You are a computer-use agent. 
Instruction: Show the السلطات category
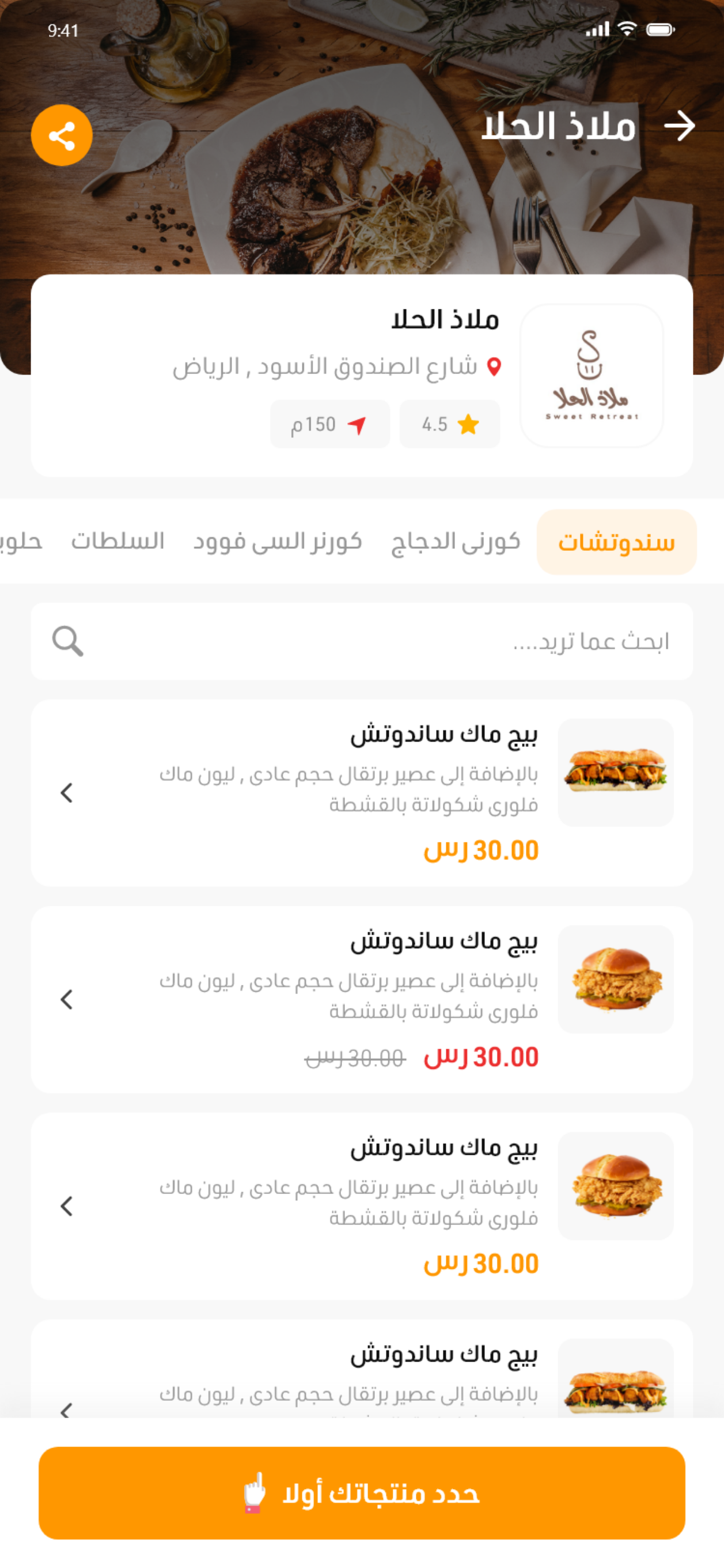(x=117, y=542)
